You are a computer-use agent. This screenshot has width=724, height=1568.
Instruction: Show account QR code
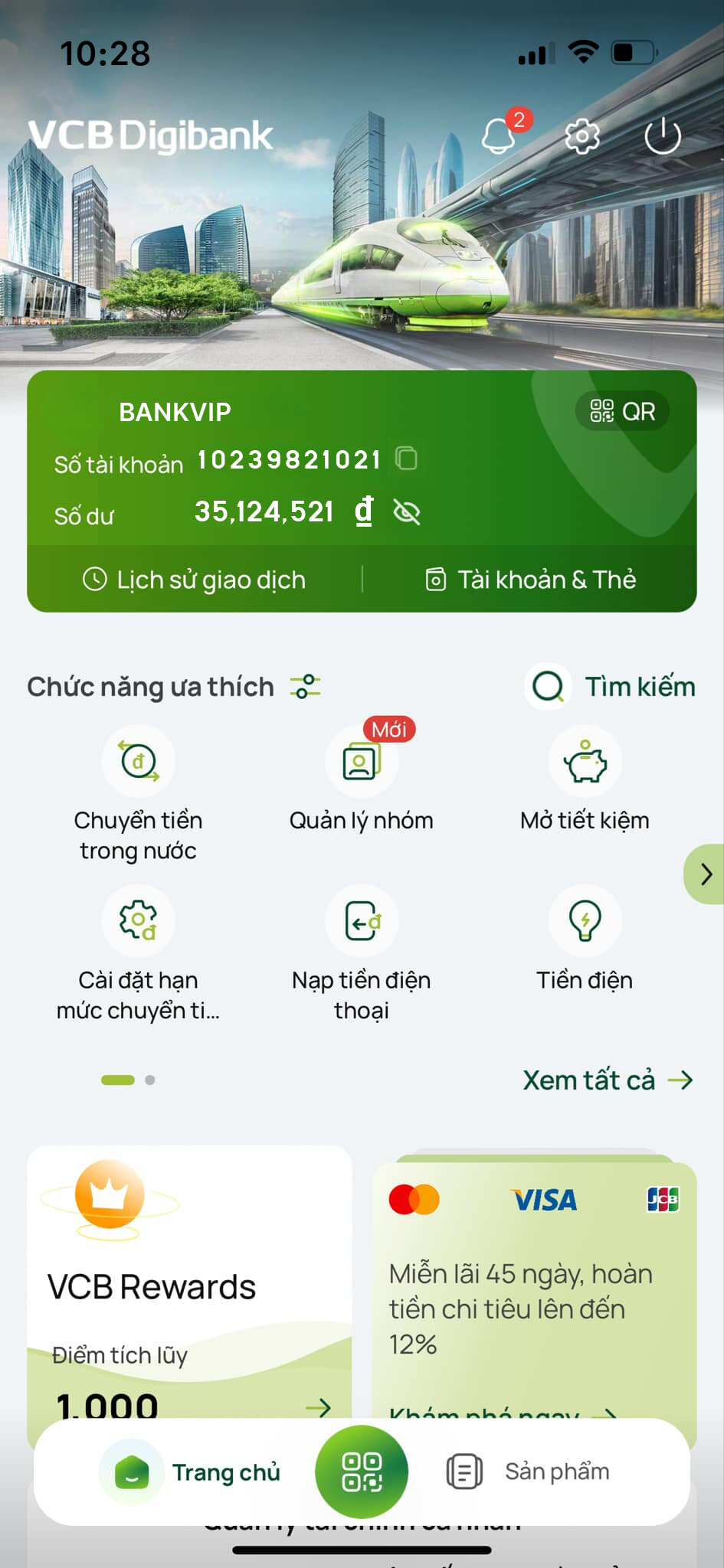click(x=623, y=412)
